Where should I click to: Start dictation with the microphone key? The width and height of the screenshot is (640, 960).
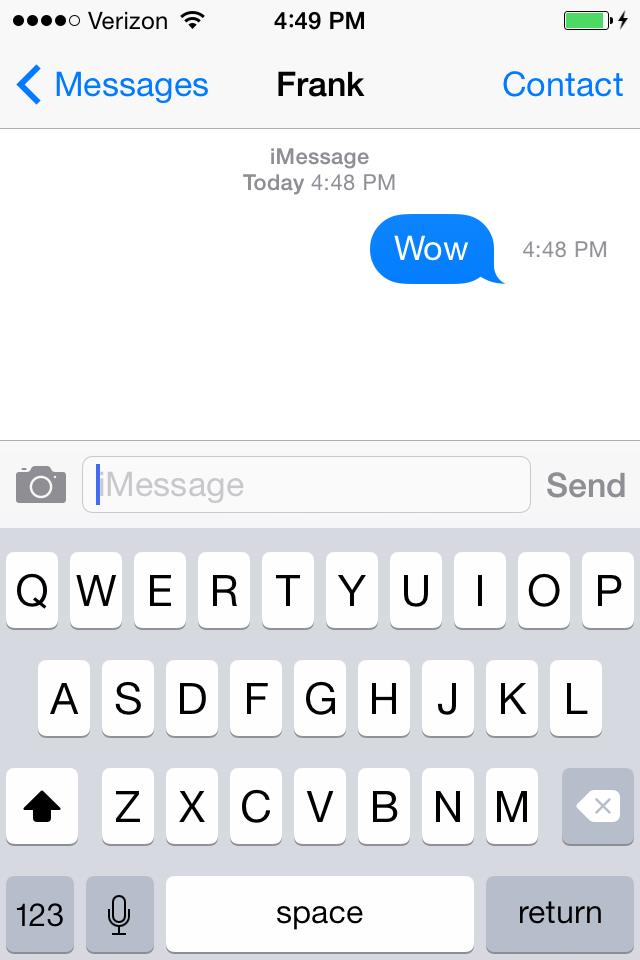119,914
